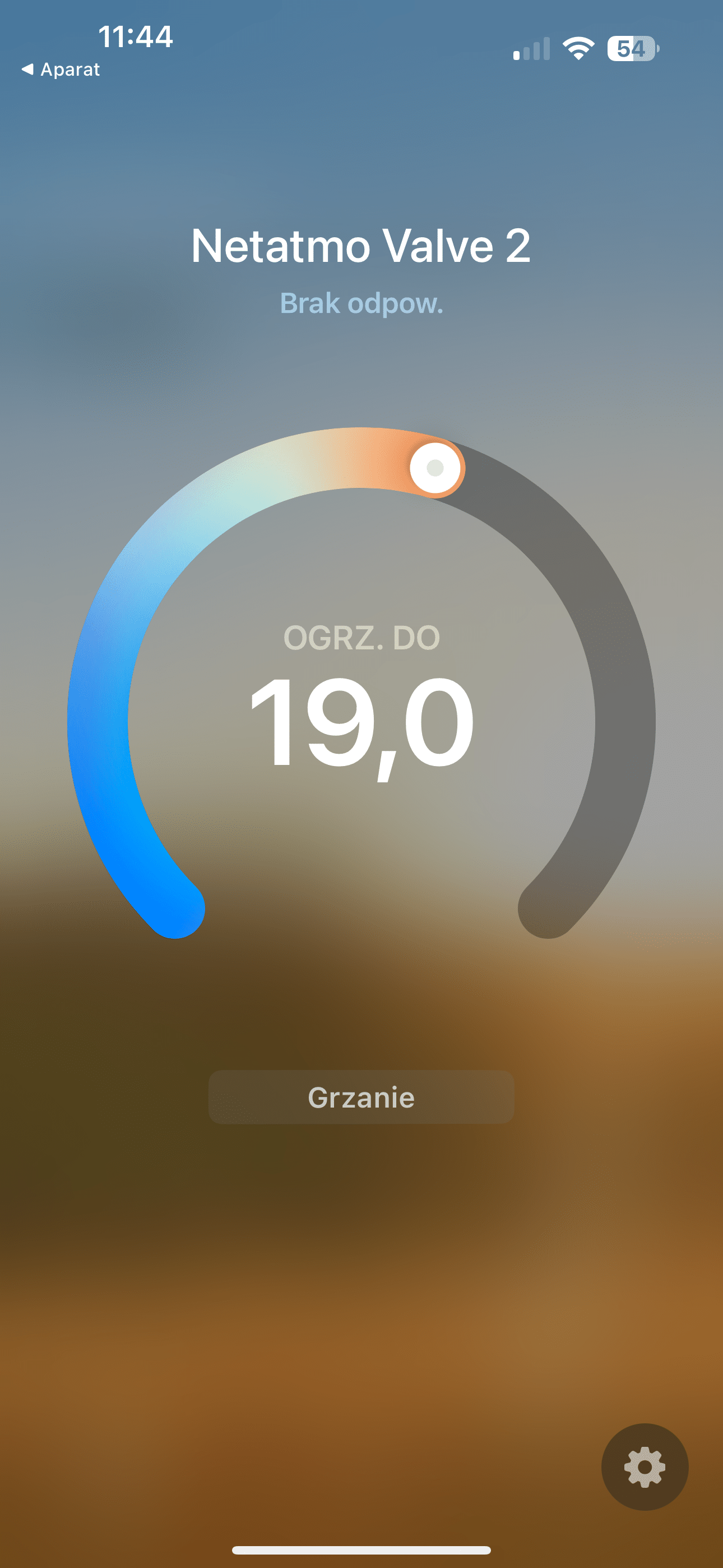Return to the Aparat app

point(61,70)
